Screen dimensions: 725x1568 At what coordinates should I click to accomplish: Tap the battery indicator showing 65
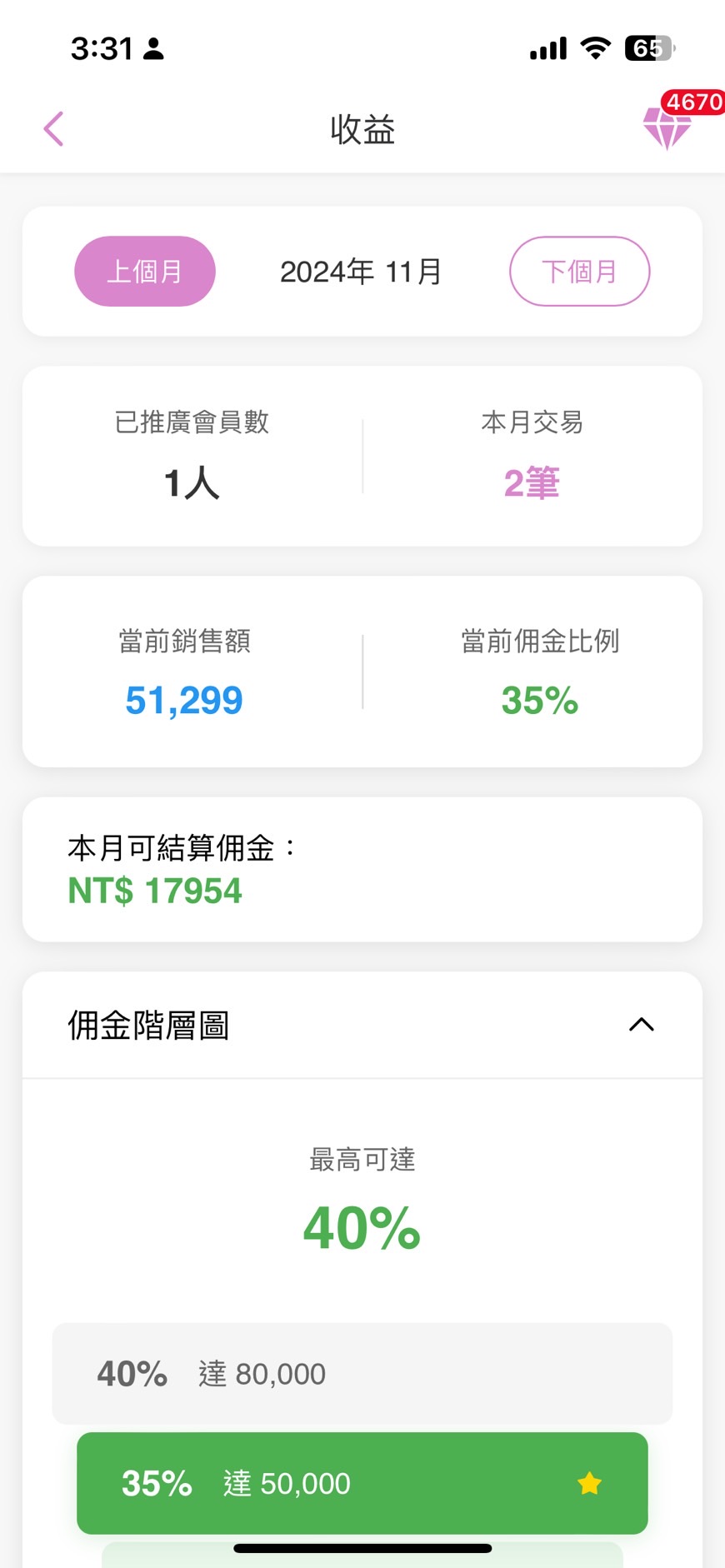click(648, 48)
